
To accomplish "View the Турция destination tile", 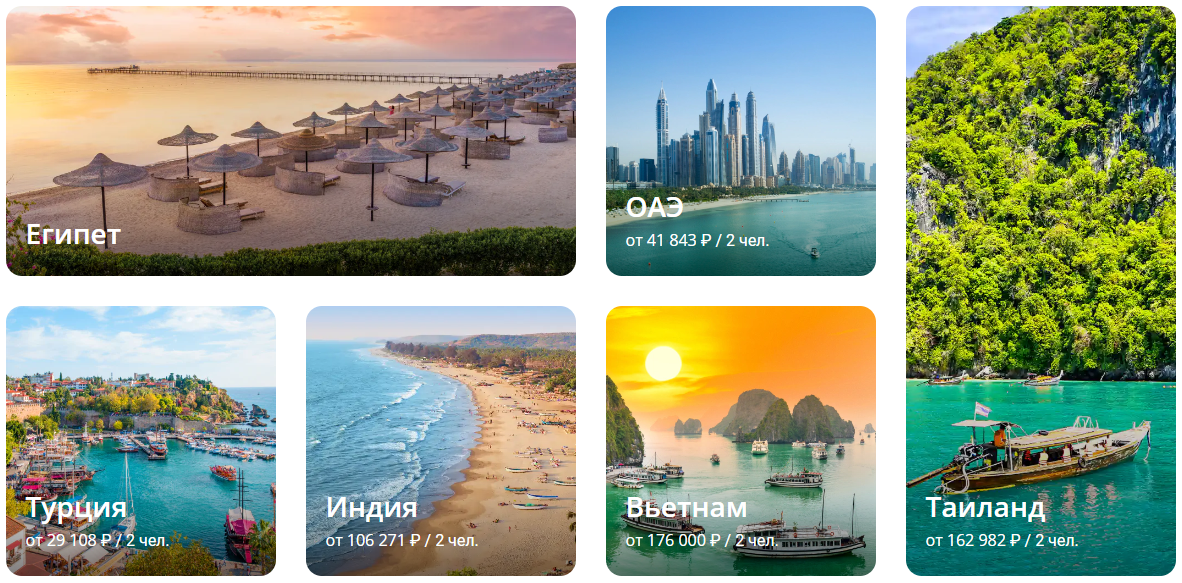I will [140, 440].
